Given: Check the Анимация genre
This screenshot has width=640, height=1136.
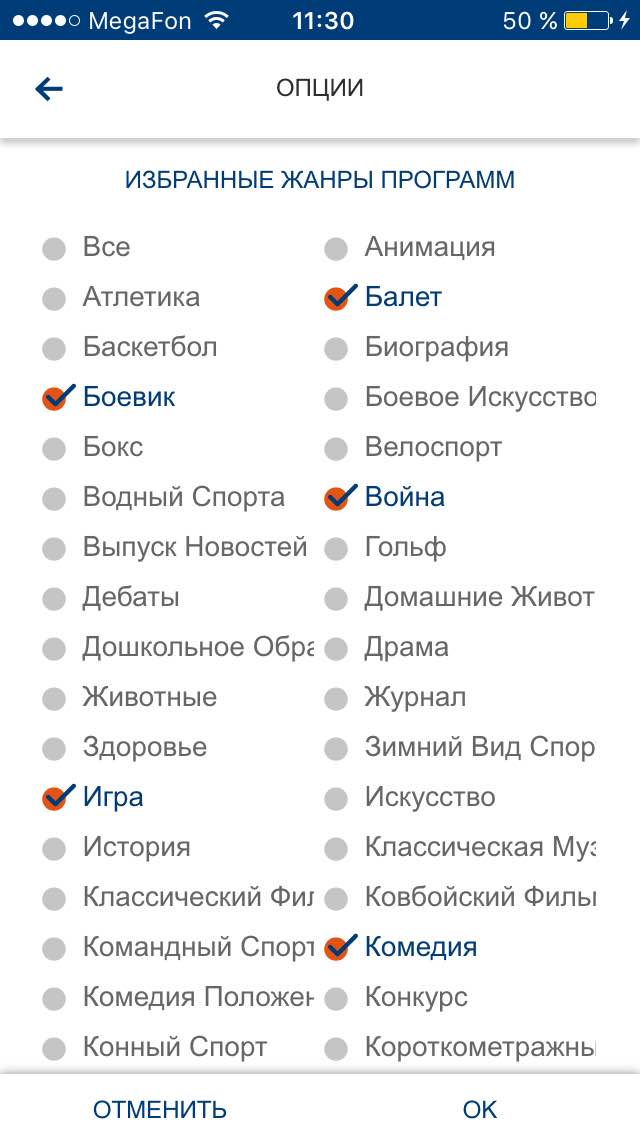Looking at the screenshot, I should [336, 248].
